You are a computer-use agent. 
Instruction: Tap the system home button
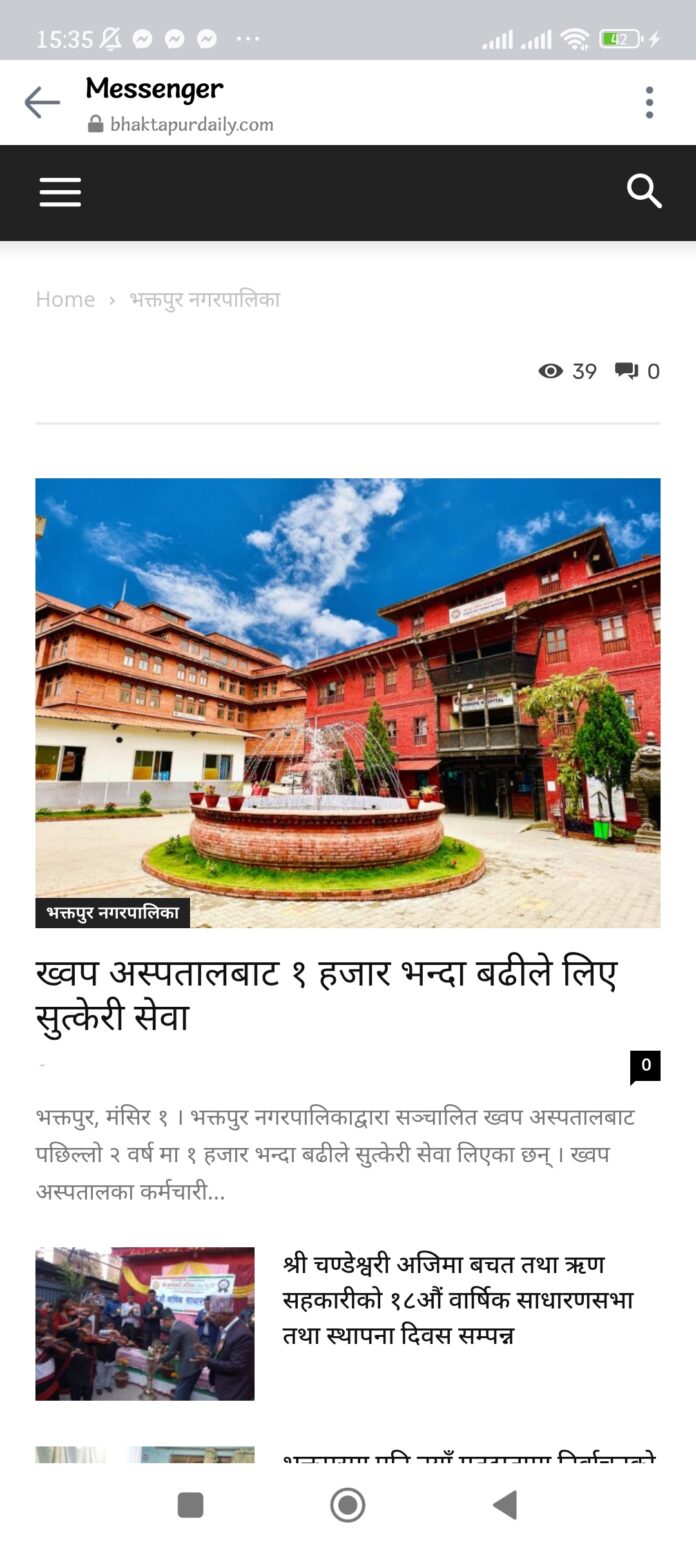tap(347, 1504)
